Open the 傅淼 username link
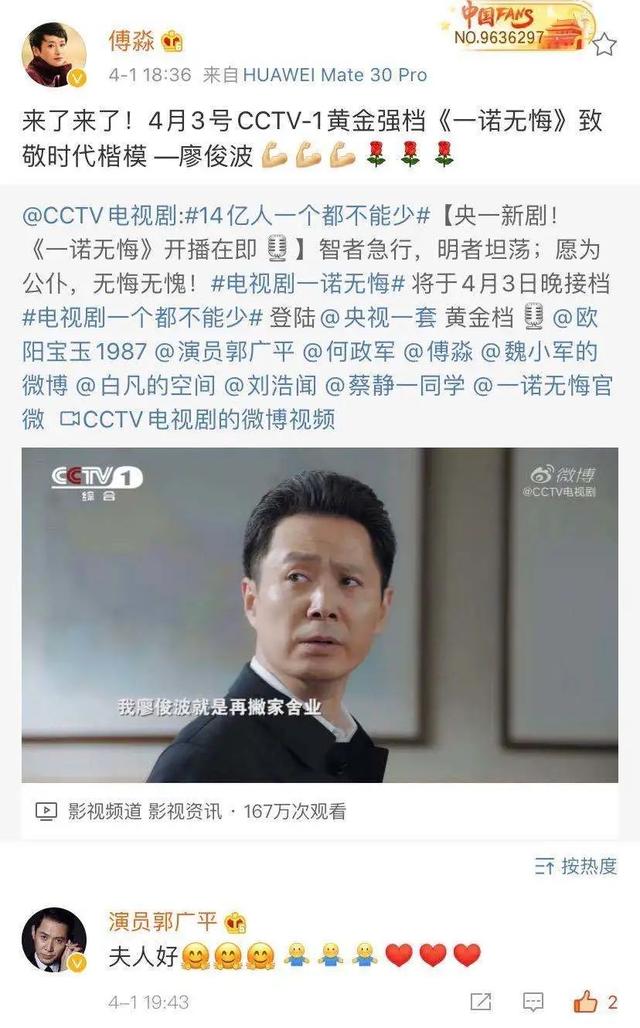Screen dimensions: 640x1028 pyautogui.click(x=132, y=41)
